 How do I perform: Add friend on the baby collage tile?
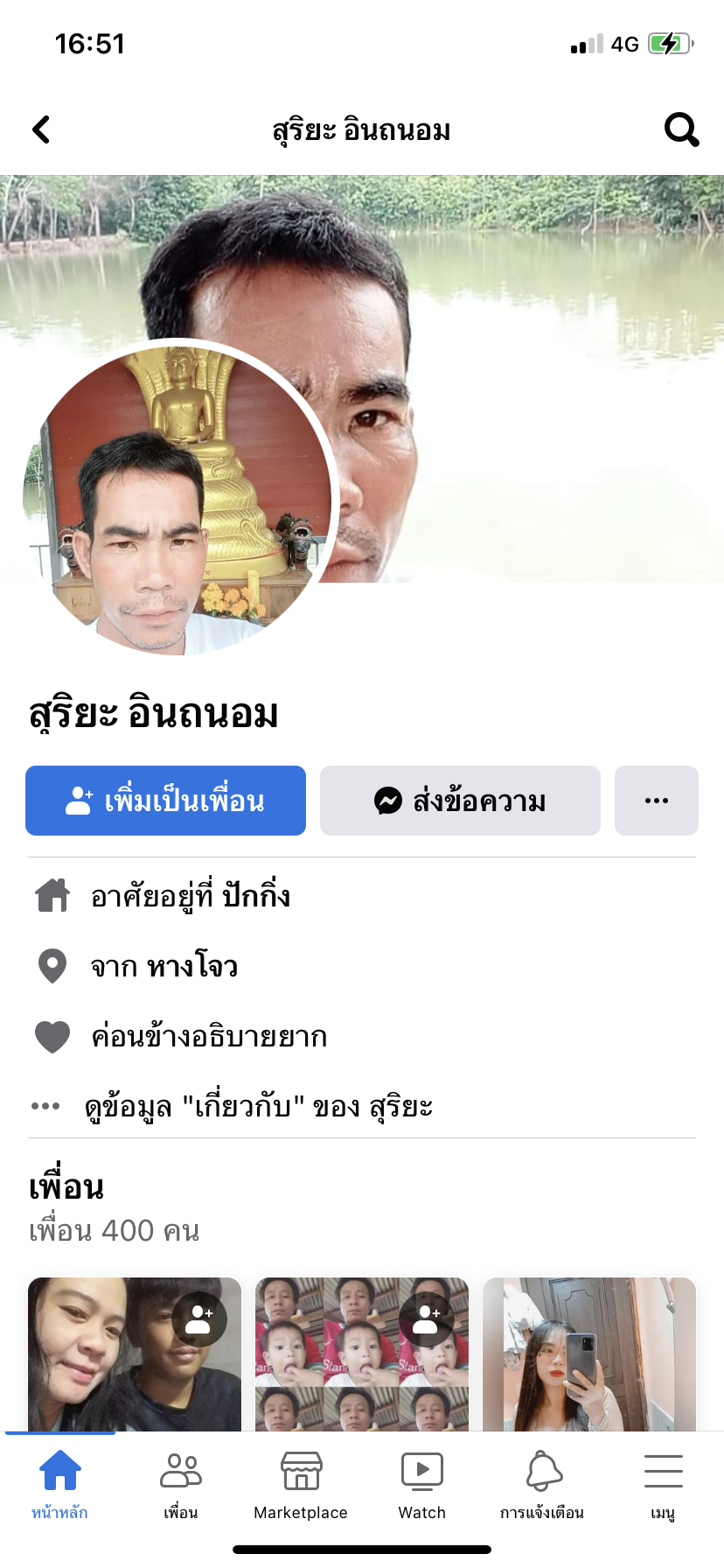tap(426, 1319)
